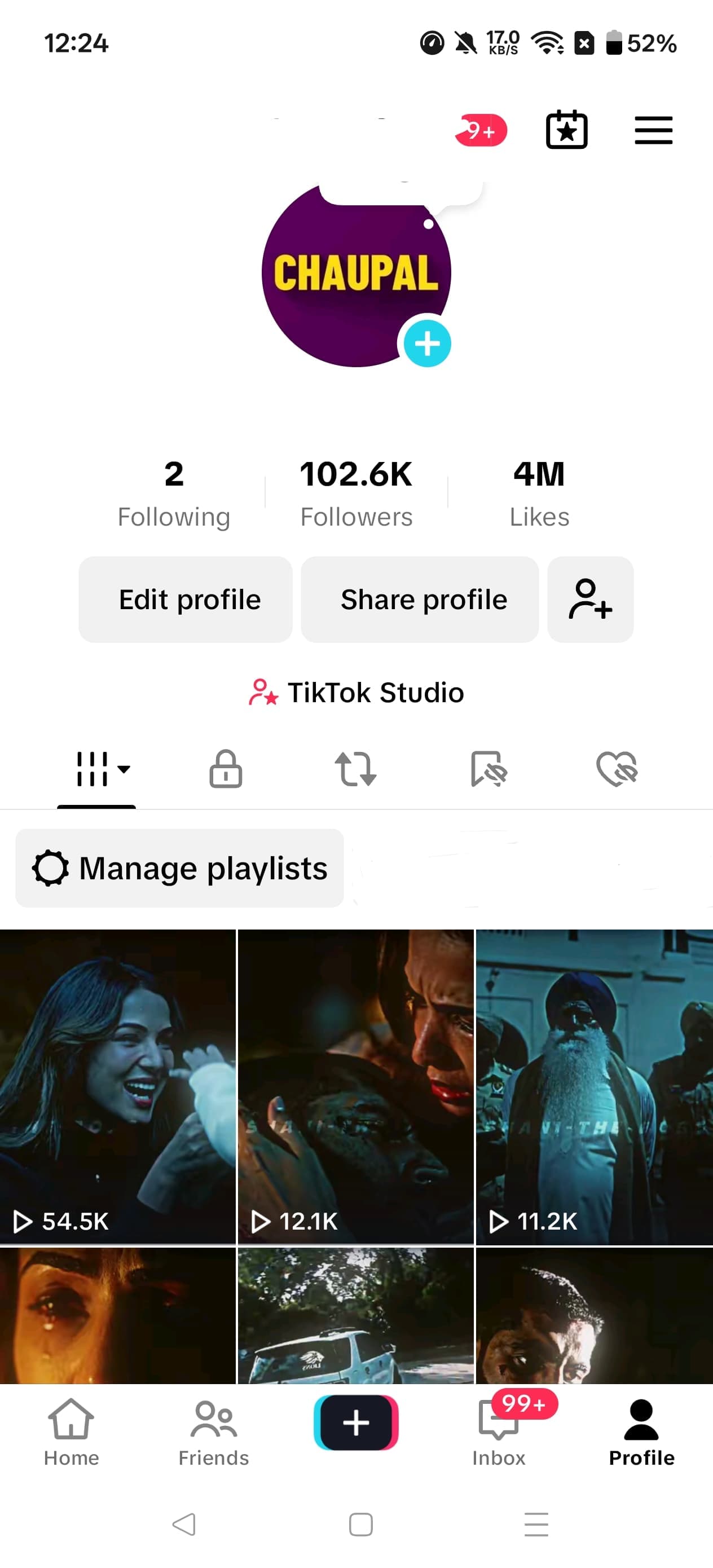Tap the plus badge on profile picture

(x=427, y=343)
